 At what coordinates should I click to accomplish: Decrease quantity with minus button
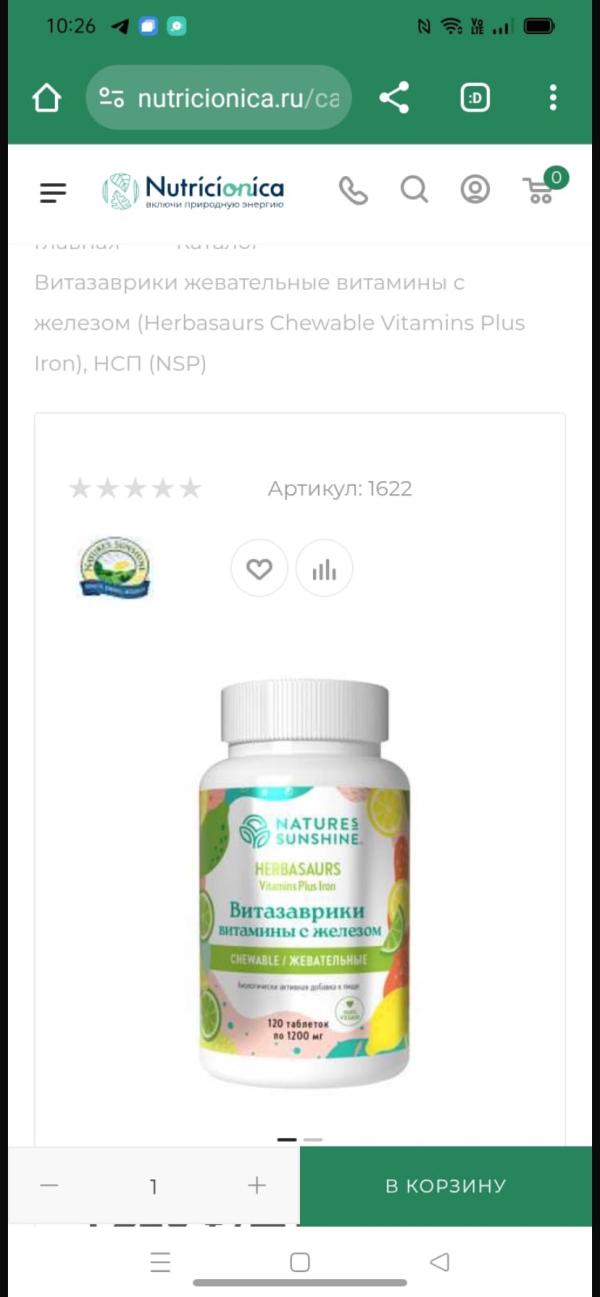(49, 1186)
